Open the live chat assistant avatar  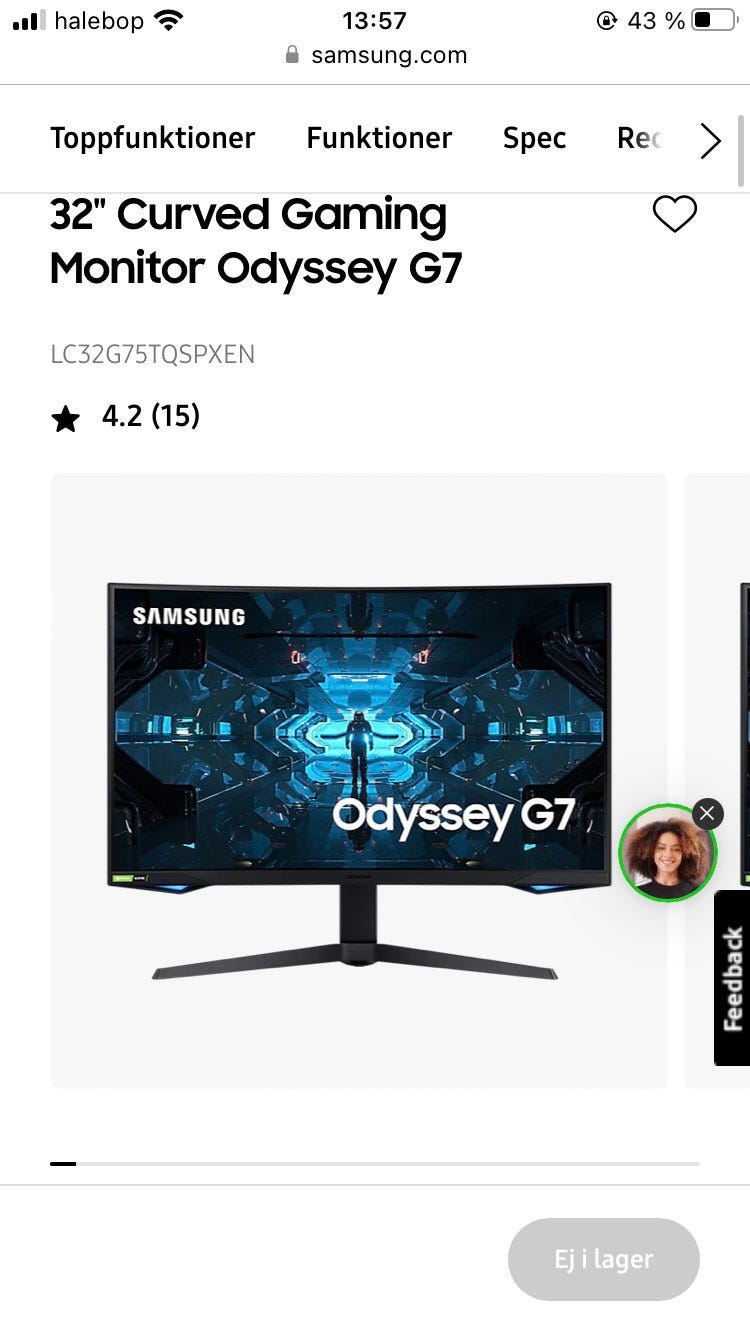click(x=668, y=853)
